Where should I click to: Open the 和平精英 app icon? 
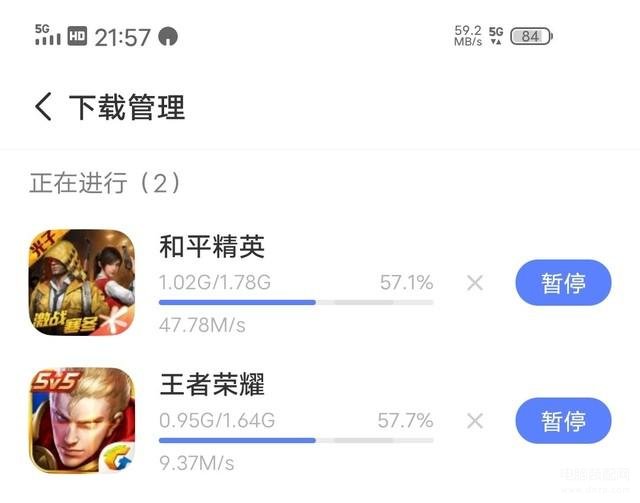82,282
